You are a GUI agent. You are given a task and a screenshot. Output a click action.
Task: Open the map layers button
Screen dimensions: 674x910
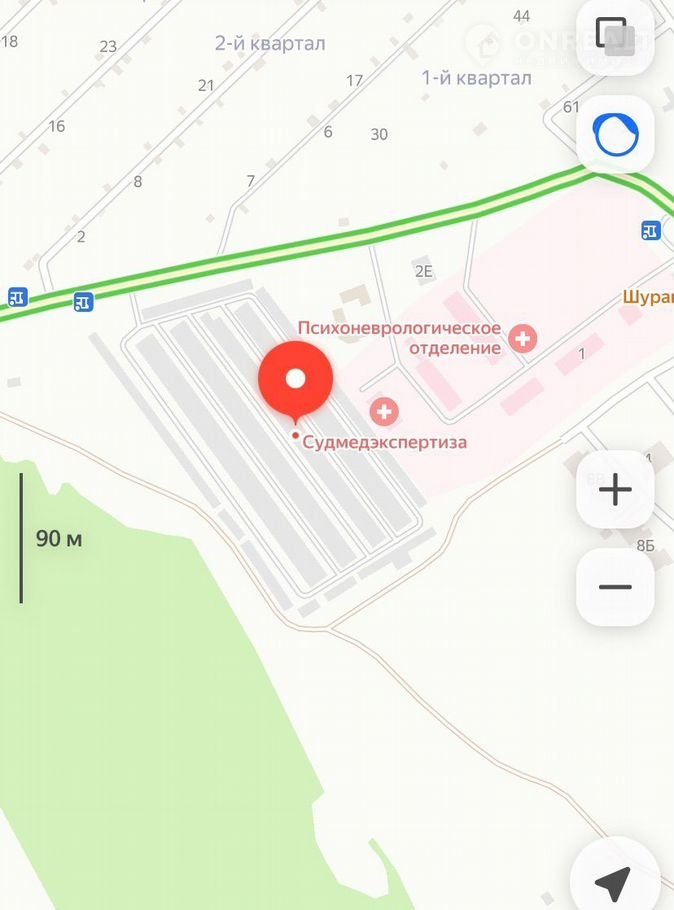coord(615,36)
